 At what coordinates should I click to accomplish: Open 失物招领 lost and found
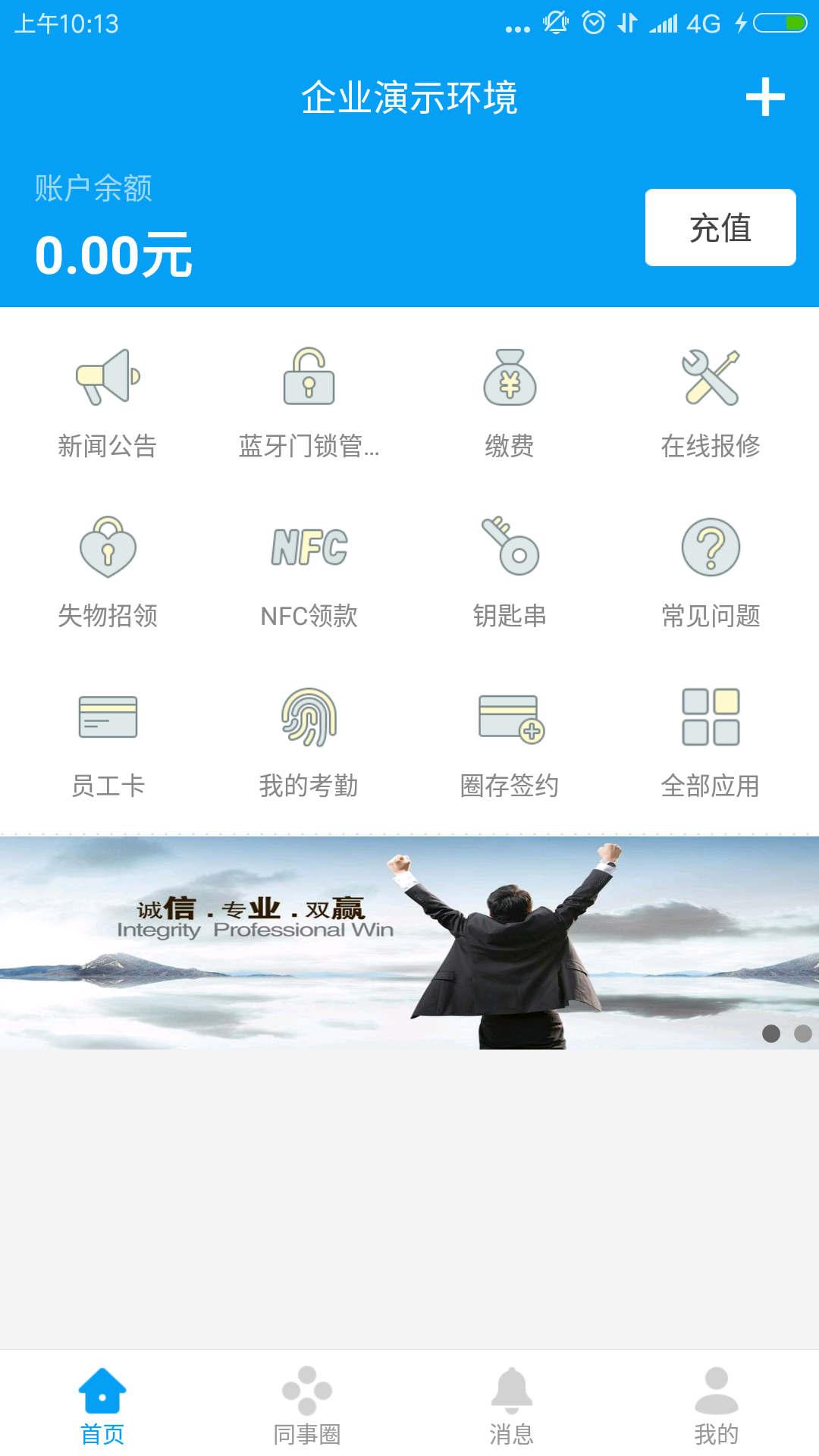click(x=108, y=573)
